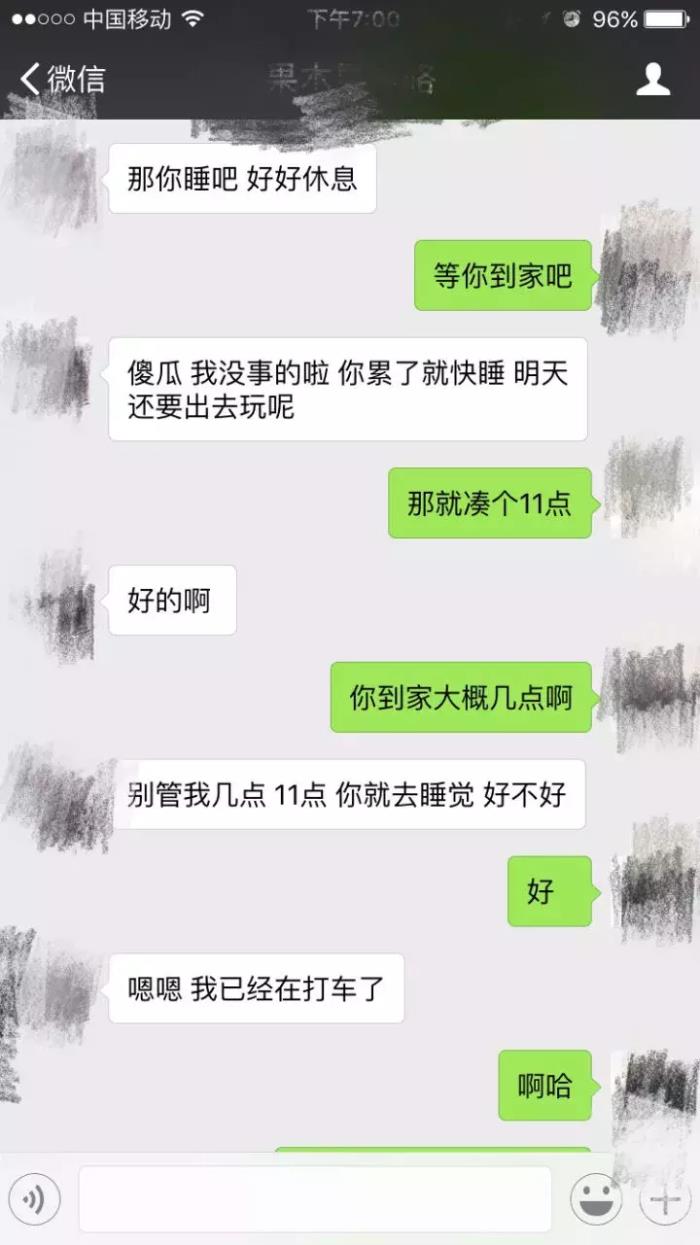700x1245 pixels.
Task: Open the emoji sticker panel
Action: pos(597,1199)
